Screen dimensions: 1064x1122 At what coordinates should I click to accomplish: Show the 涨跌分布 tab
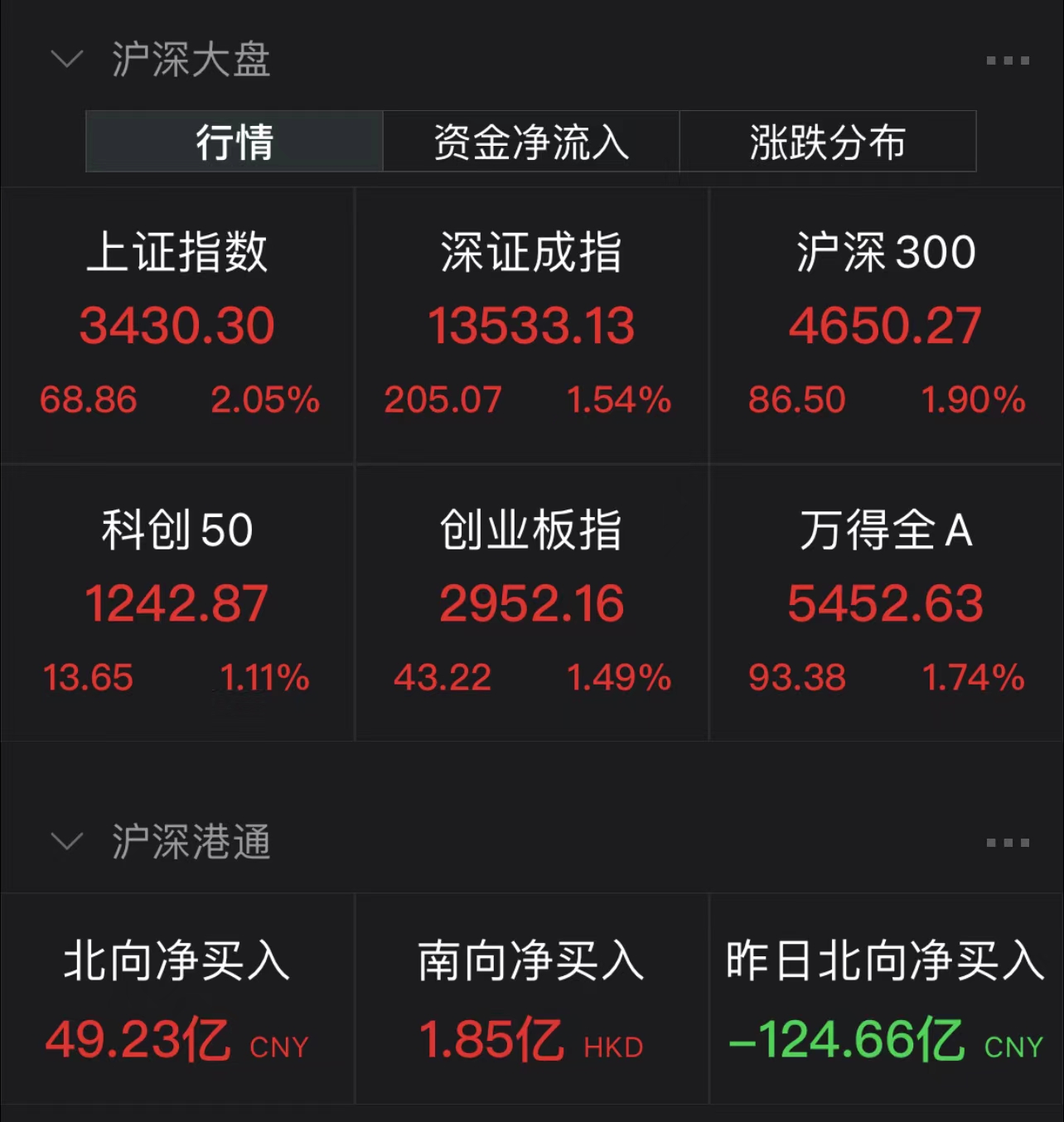click(x=827, y=142)
